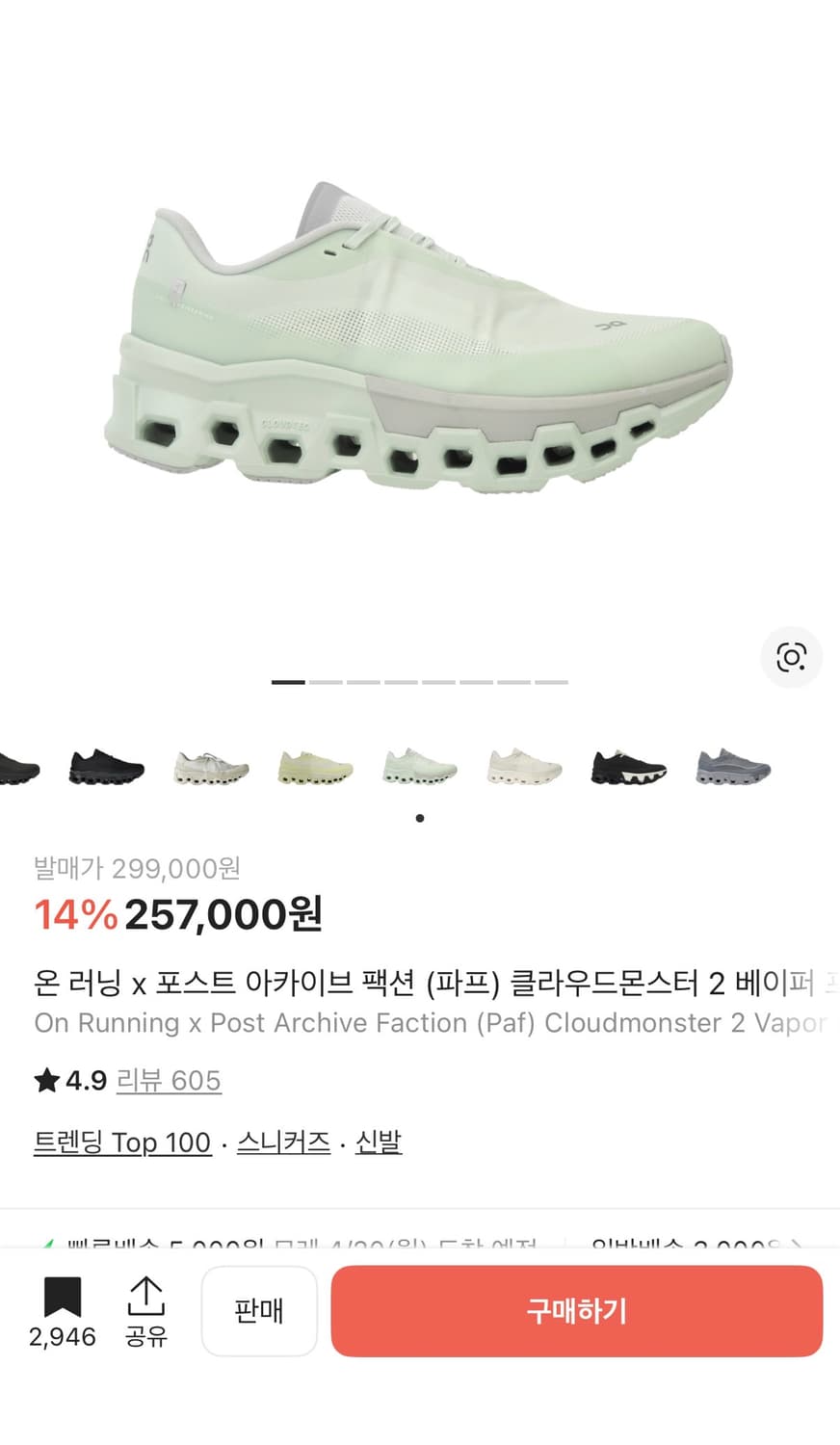Visit the 트렌딩 Top 100 link
Screen dimensions: 840x1445
122,1143
